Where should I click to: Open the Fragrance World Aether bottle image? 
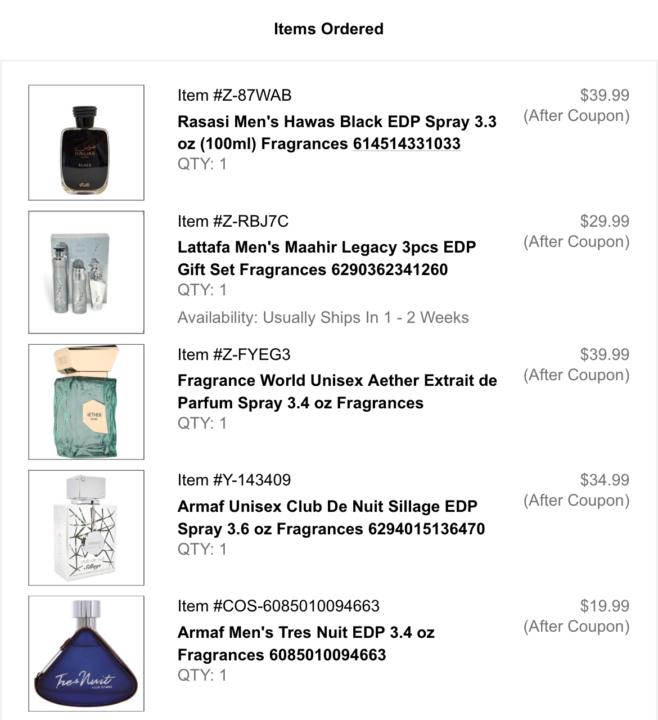[x=86, y=401]
